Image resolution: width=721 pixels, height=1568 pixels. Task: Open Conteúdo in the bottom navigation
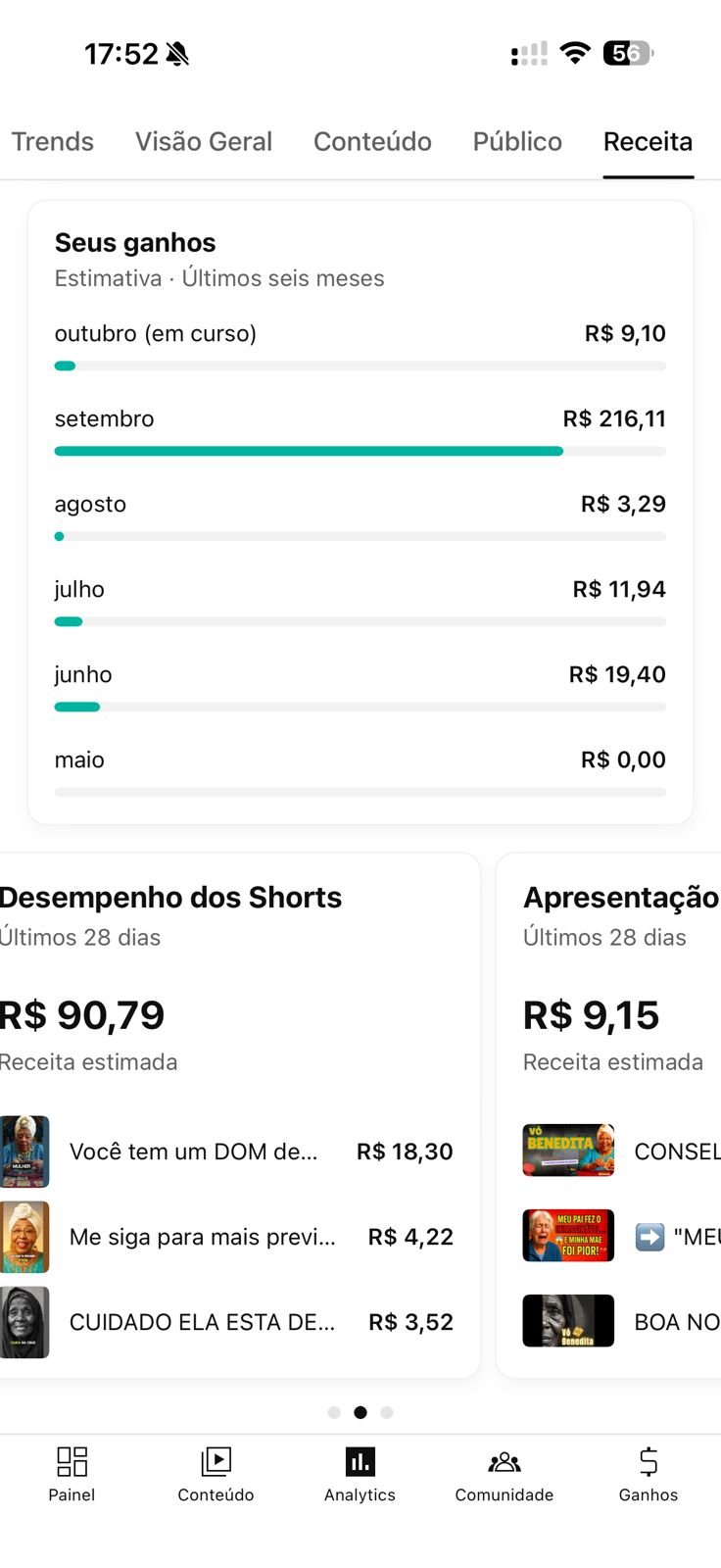click(x=216, y=1474)
